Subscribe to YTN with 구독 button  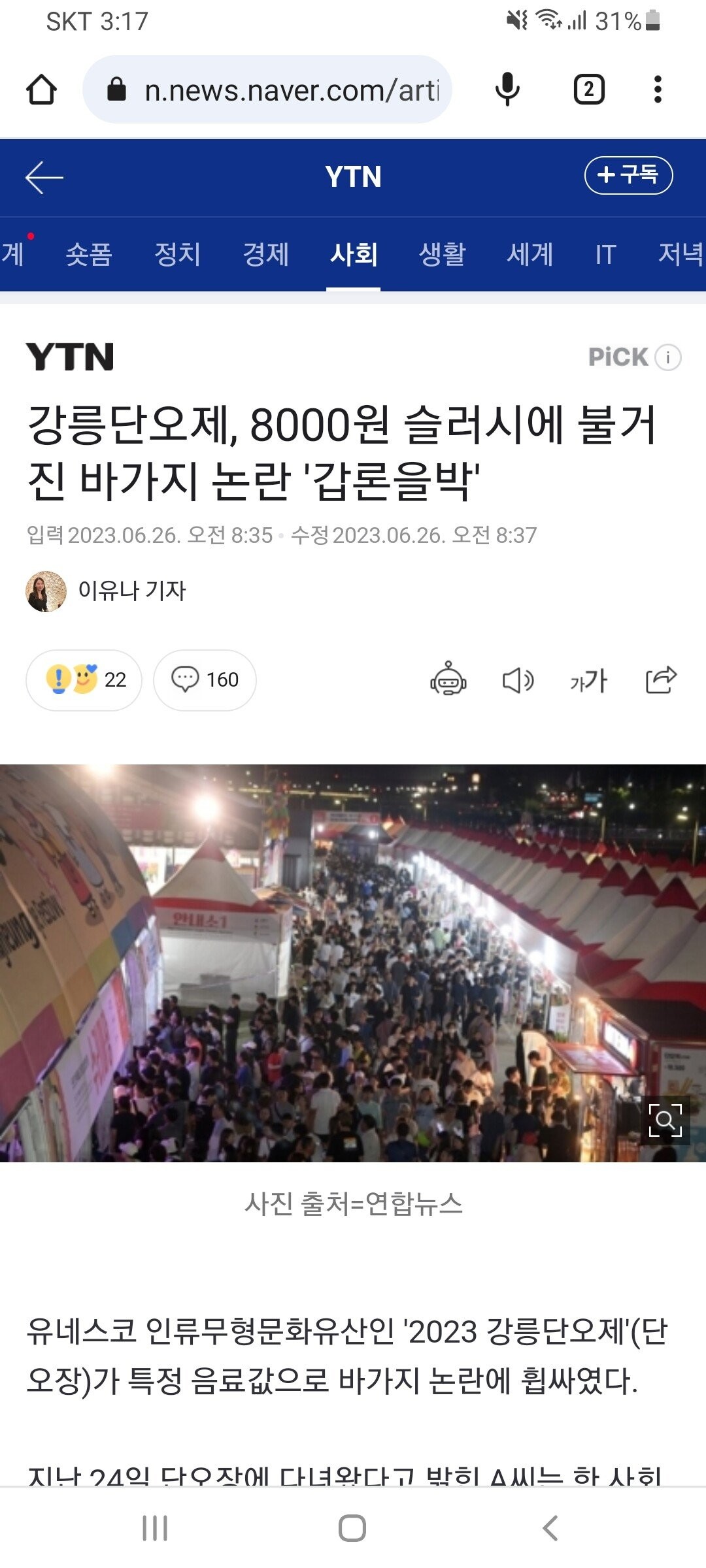(628, 175)
